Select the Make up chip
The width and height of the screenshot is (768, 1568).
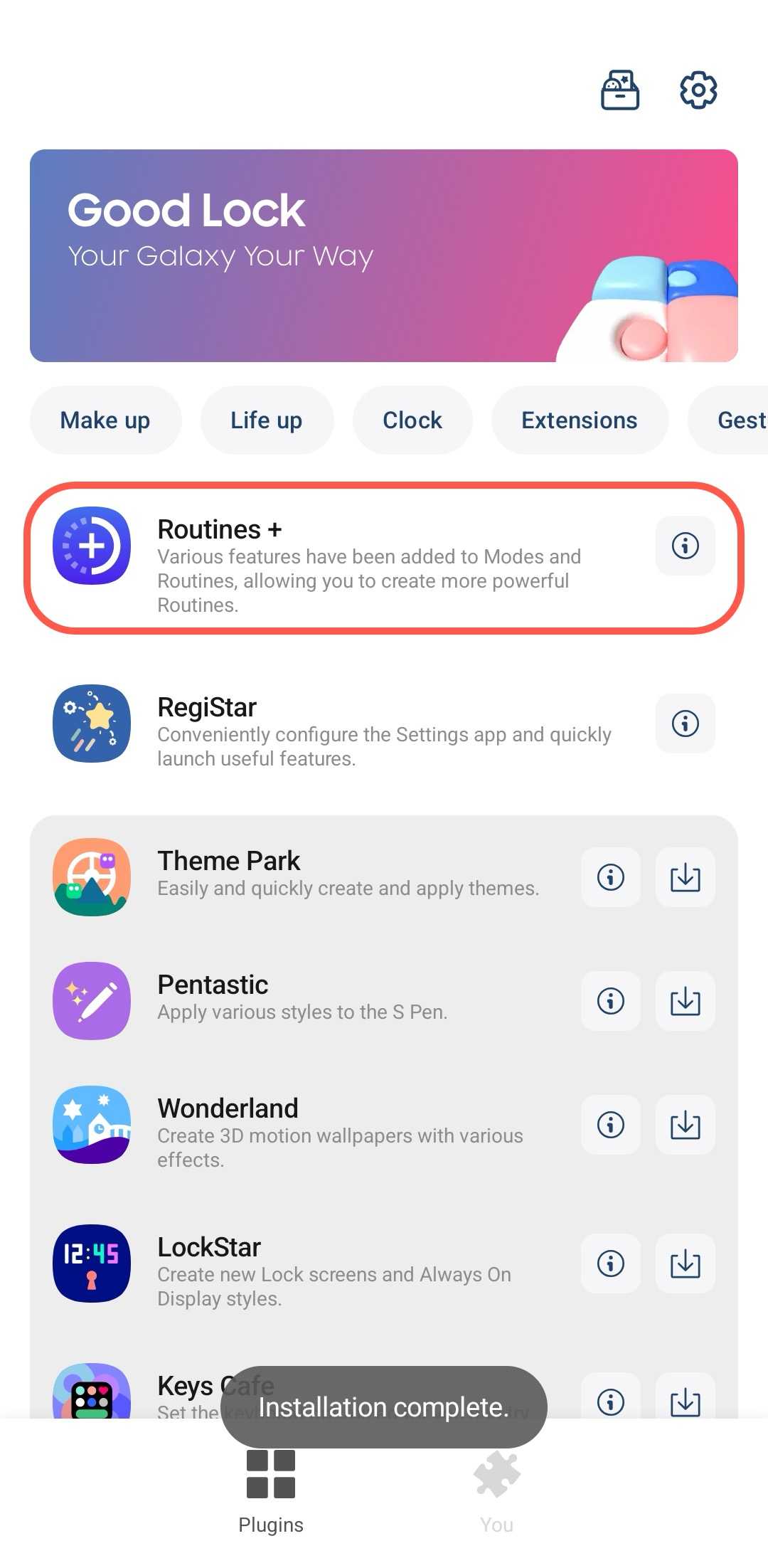coord(105,420)
